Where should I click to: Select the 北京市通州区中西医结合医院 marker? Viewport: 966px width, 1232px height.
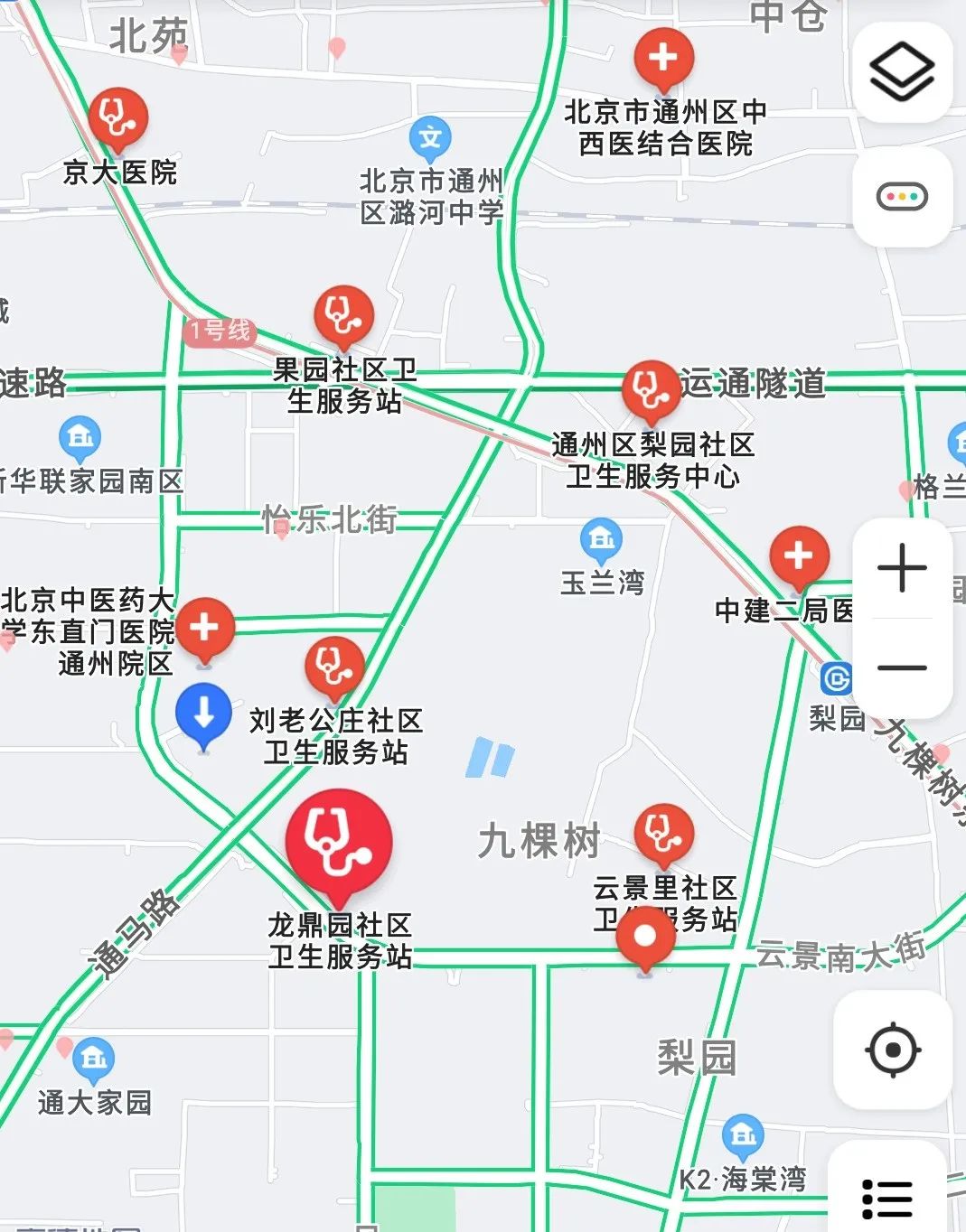[x=664, y=59]
